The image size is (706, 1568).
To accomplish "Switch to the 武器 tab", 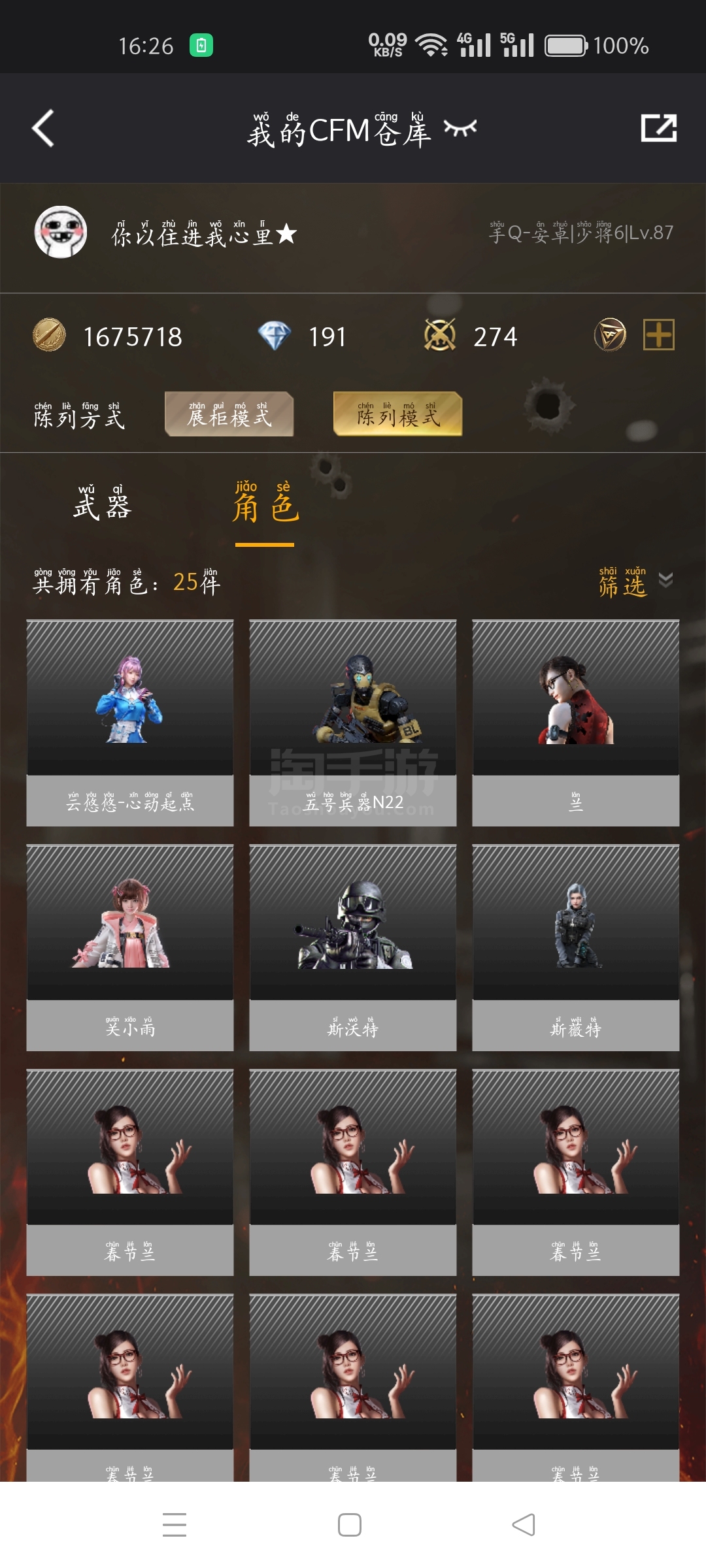I will pyautogui.click(x=103, y=503).
